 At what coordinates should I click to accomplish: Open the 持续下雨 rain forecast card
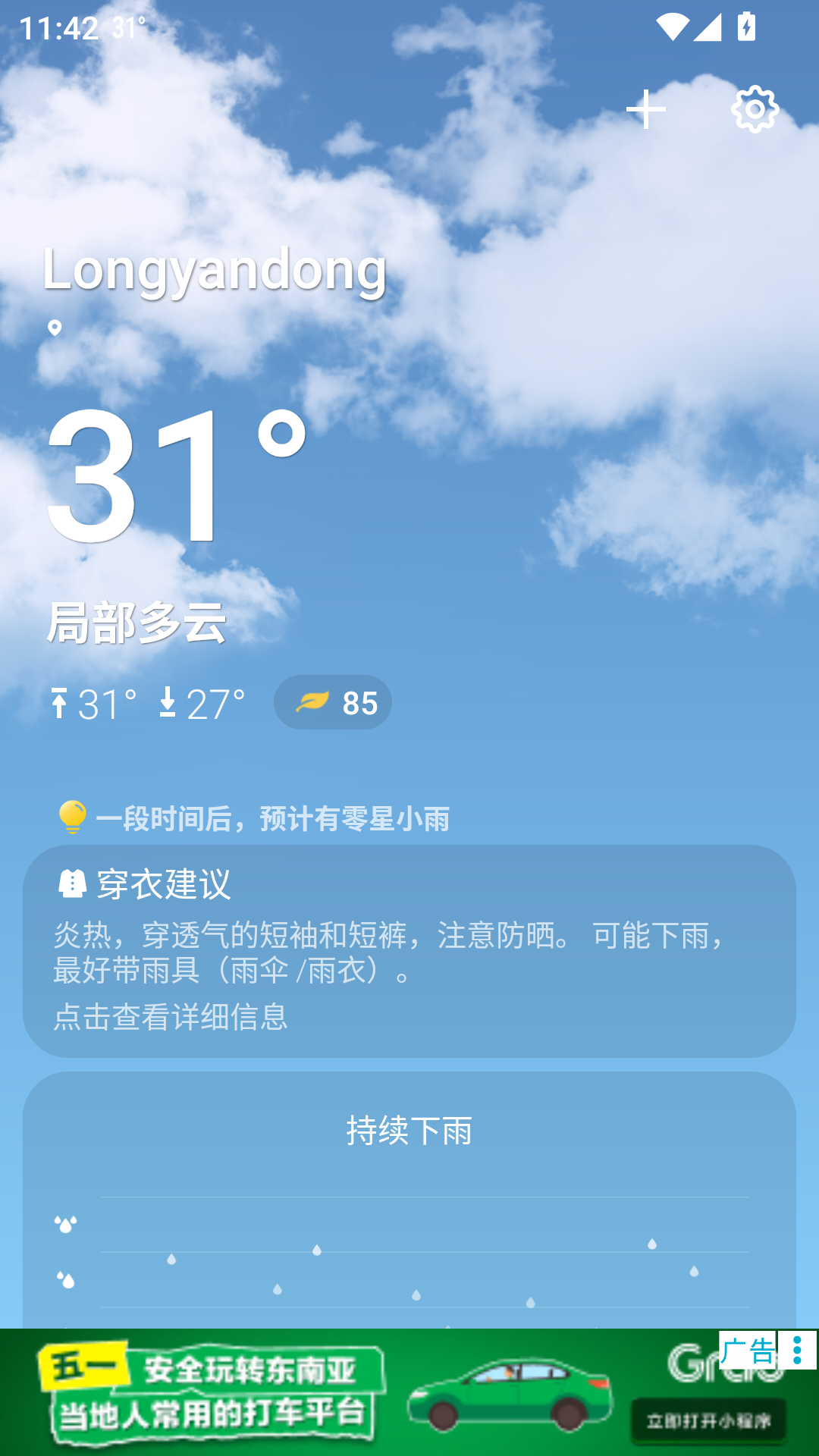click(x=409, y=1198)
